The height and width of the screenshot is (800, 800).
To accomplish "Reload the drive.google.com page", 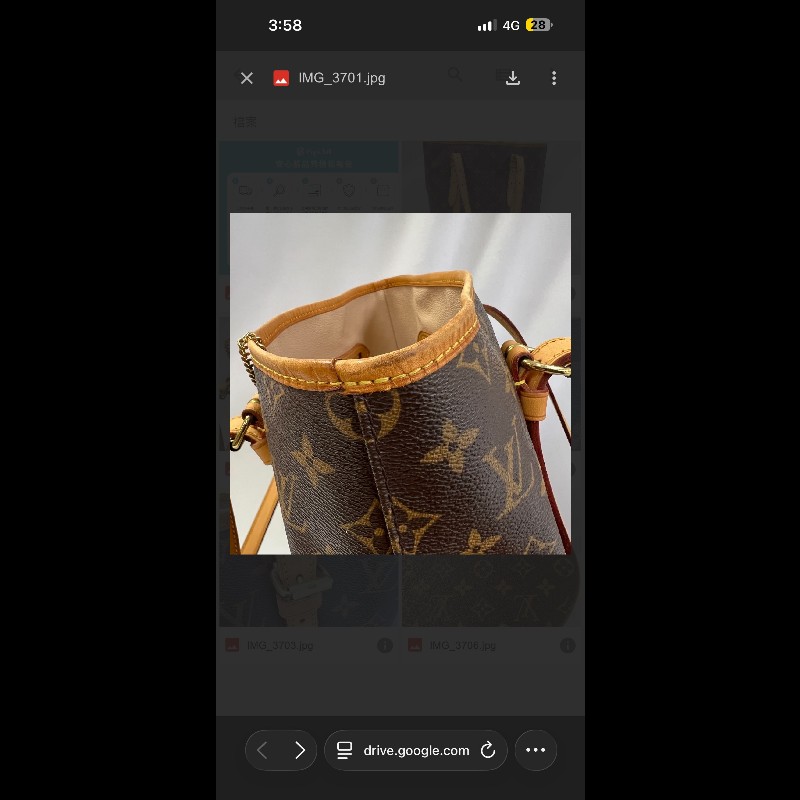I will point(488,750).
